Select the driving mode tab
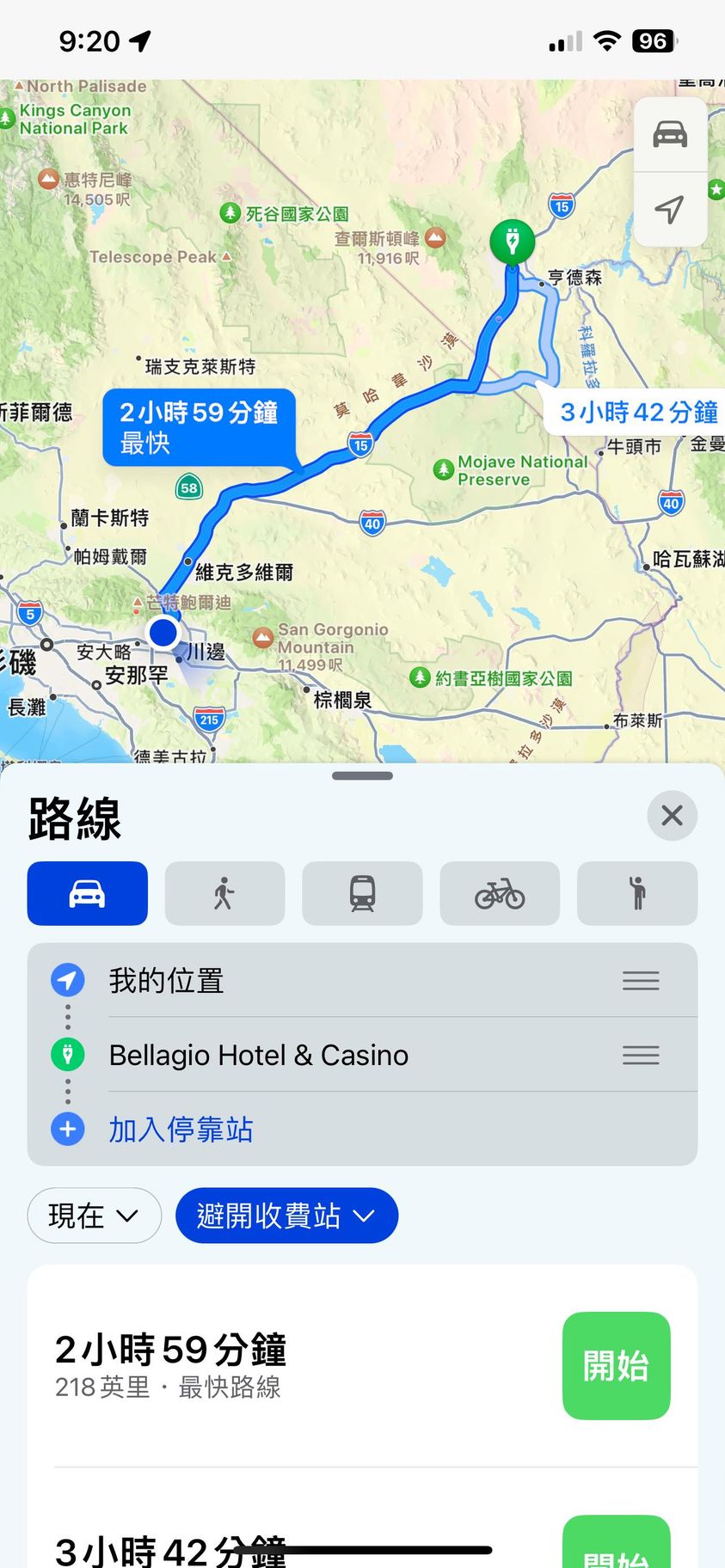 pos(87,893)
